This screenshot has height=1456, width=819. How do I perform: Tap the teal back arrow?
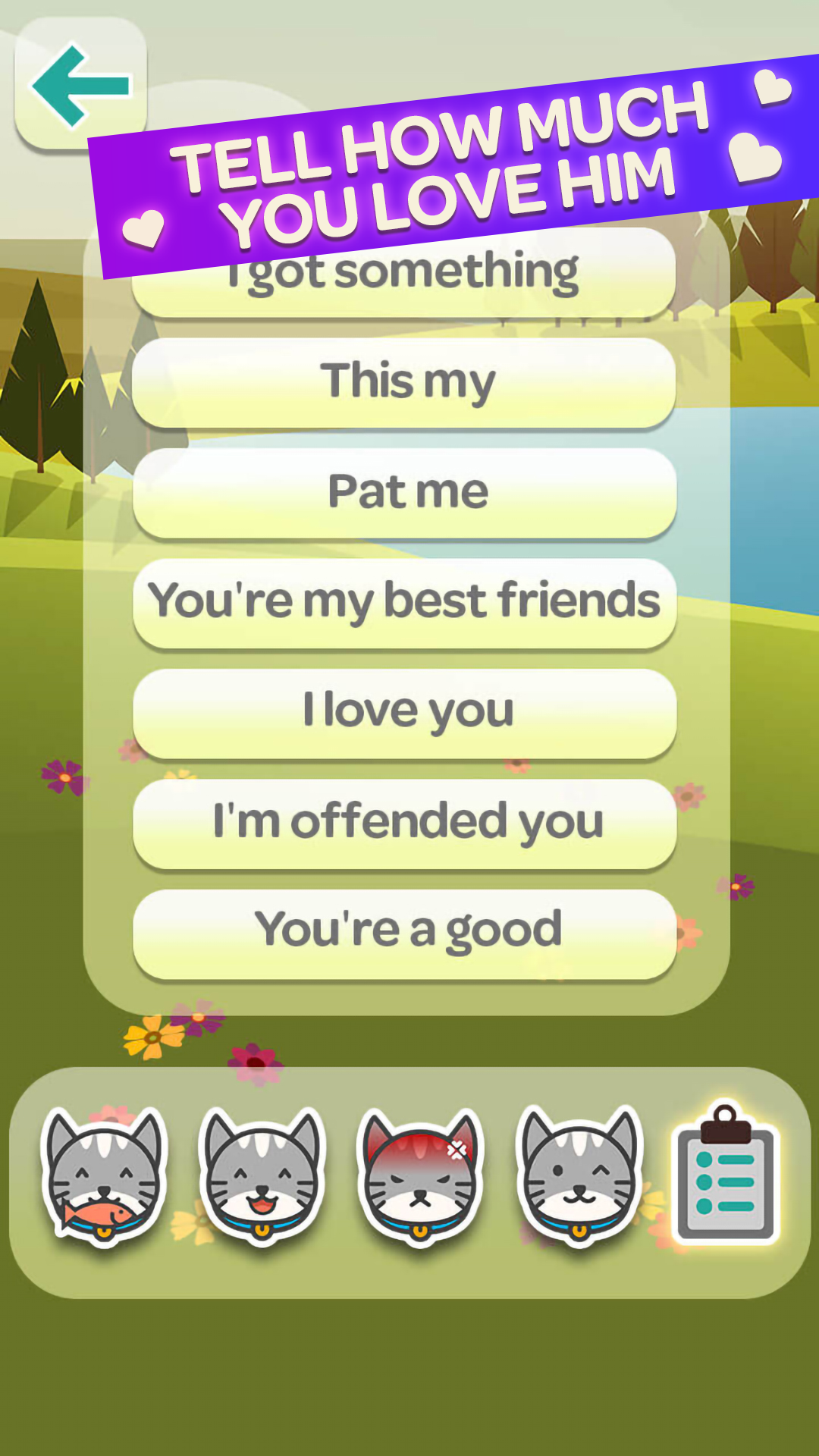[80, 83]
